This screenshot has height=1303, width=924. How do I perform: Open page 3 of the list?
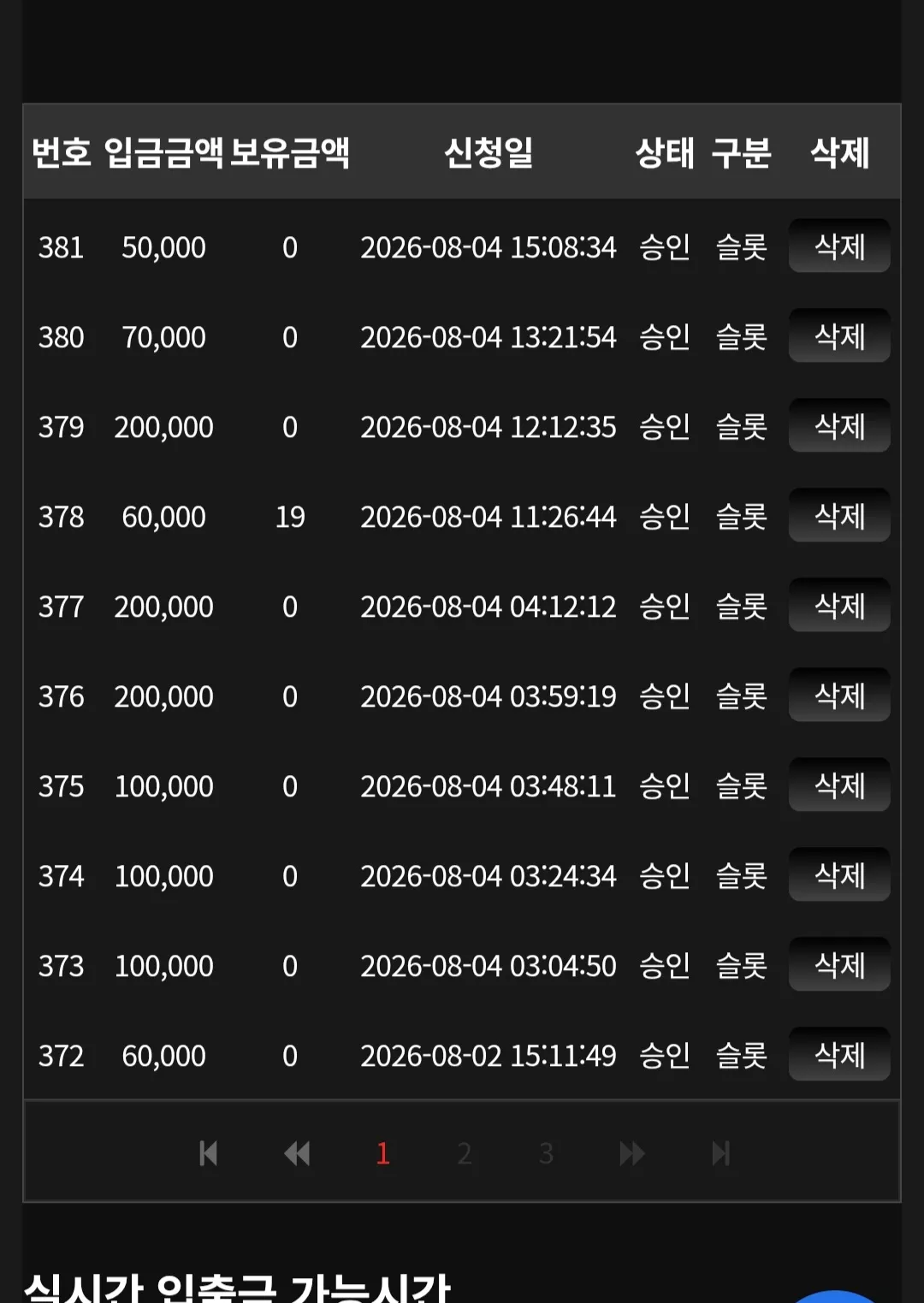tap(546, 1153)
